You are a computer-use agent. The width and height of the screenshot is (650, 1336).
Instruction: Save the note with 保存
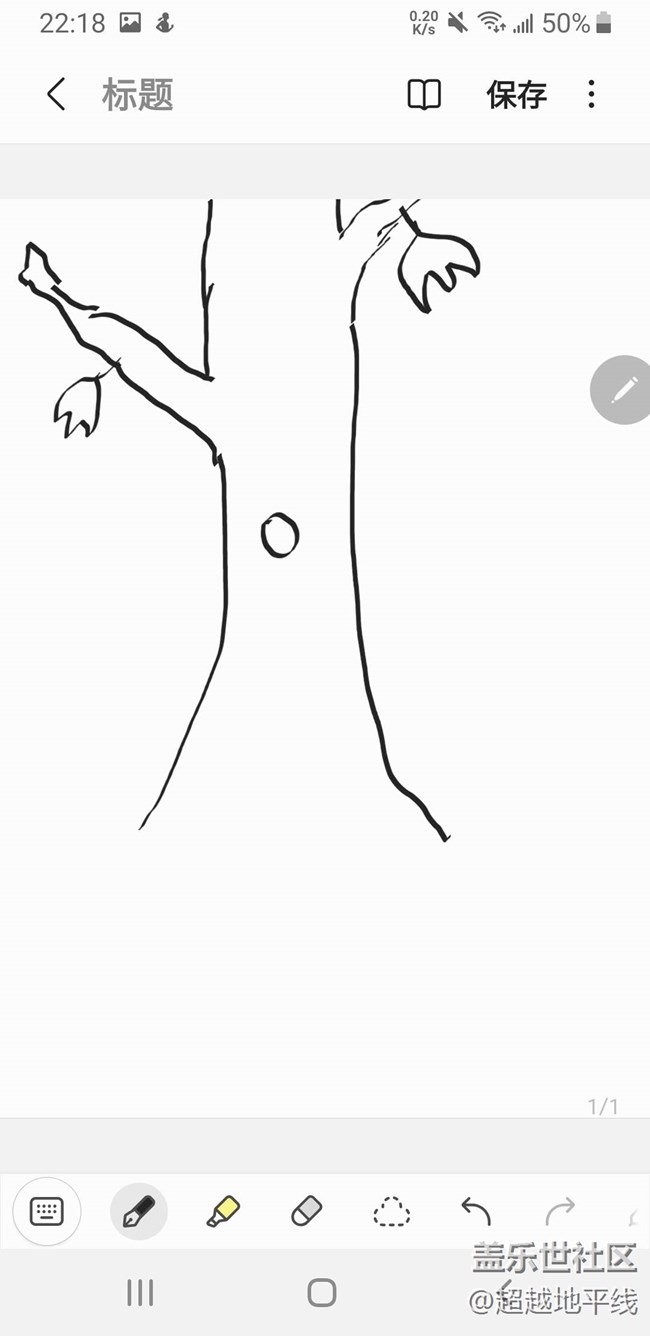pos(517,95)
